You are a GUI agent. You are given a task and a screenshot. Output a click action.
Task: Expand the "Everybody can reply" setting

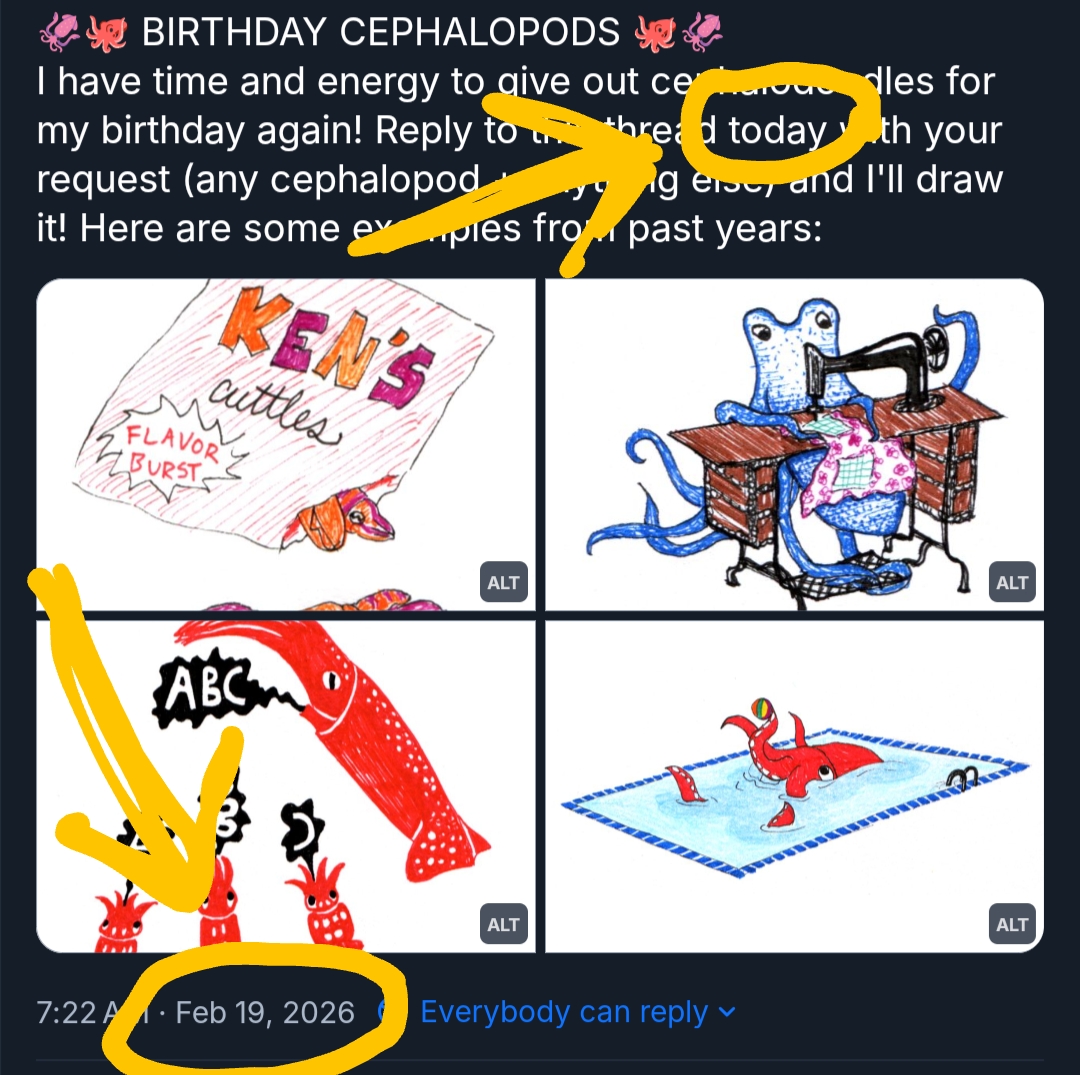pos(578,1012)
